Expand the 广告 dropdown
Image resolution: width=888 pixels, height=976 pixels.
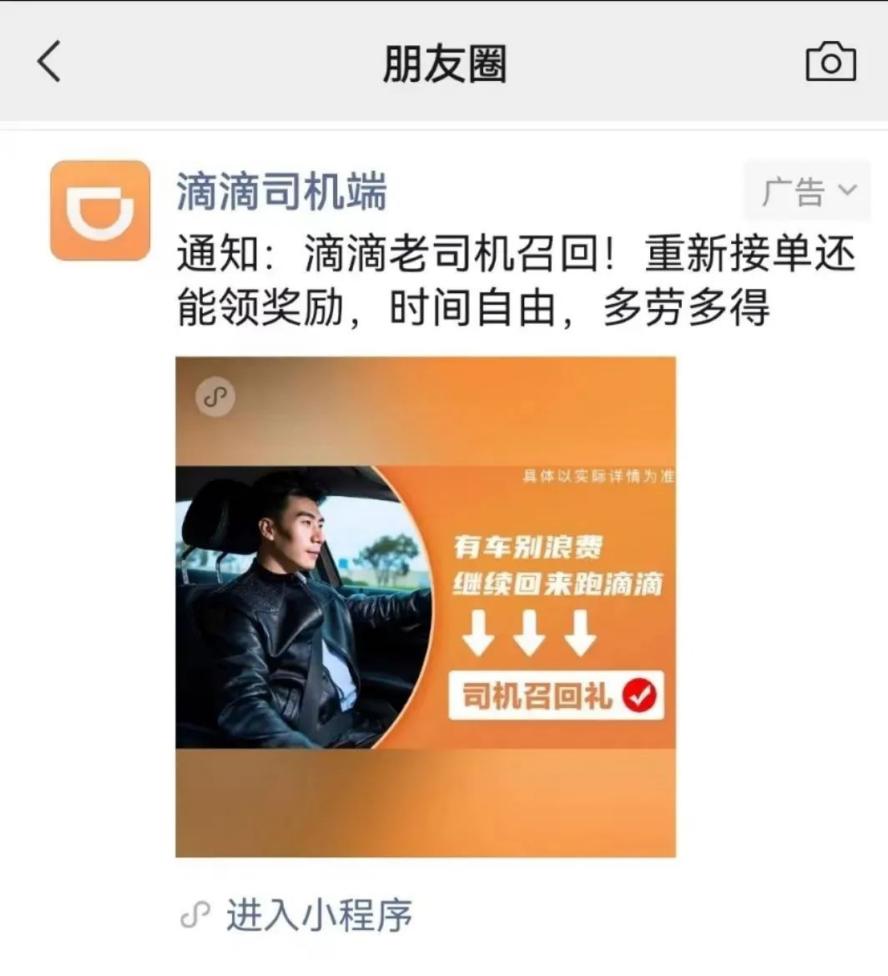click(808, 191)
